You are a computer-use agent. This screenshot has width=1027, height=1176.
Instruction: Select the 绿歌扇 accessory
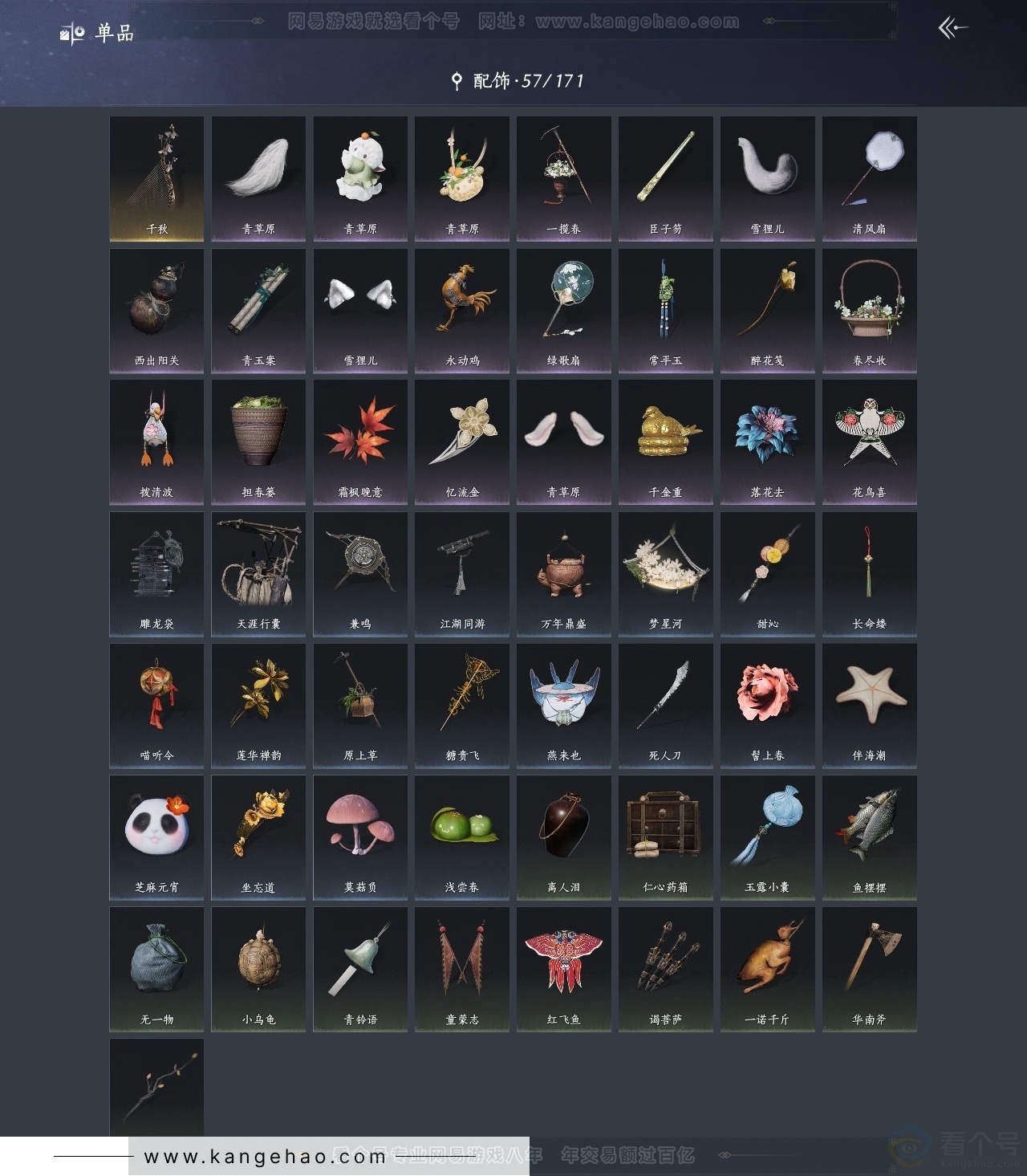point(563,310)
